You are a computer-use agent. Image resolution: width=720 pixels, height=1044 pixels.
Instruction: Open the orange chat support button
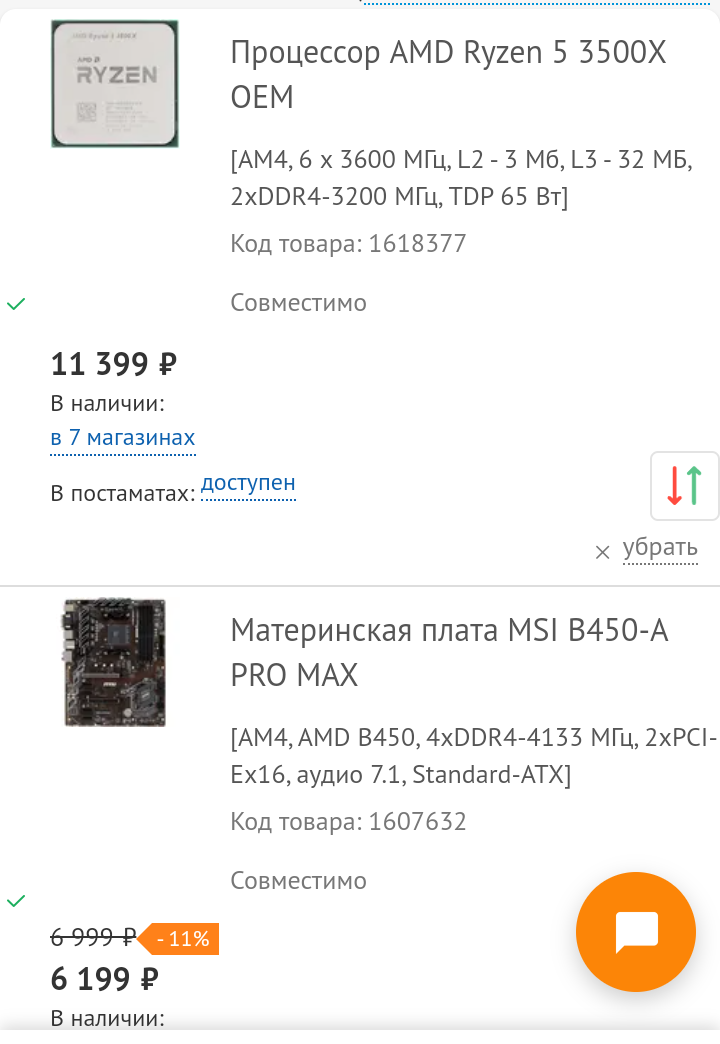636,933
